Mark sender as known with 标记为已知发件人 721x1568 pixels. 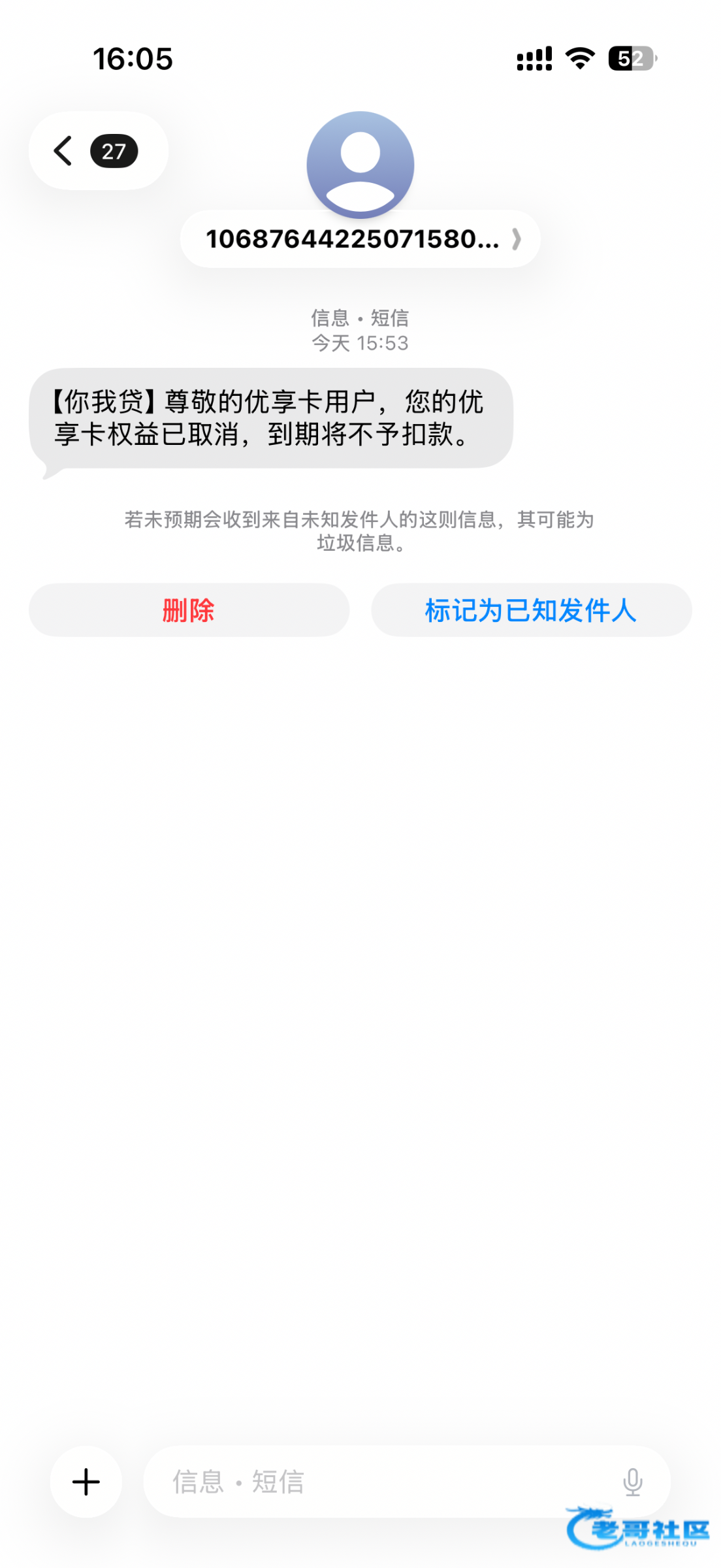click(531, 610)
